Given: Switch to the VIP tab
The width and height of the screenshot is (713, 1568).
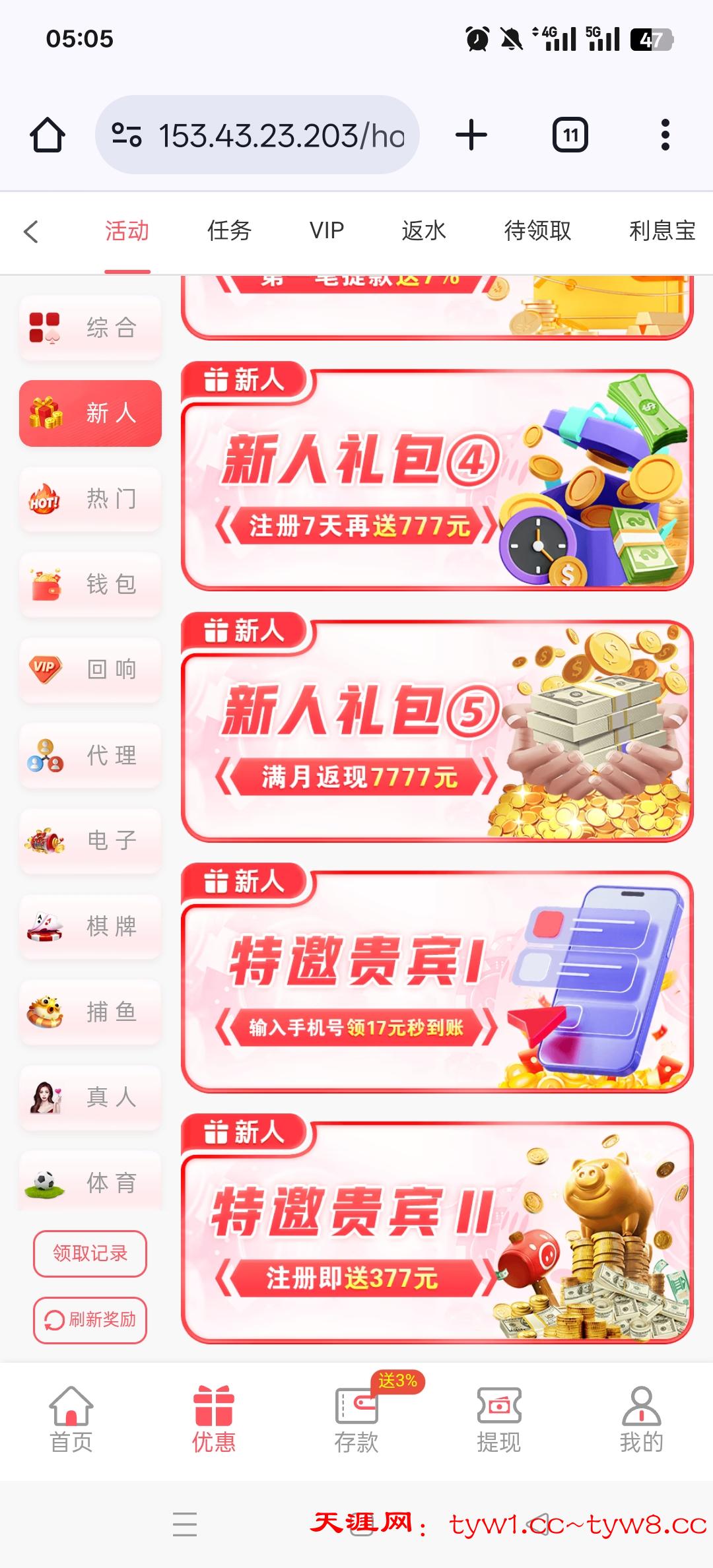Looking at the screenshot, I should point(327,231).
